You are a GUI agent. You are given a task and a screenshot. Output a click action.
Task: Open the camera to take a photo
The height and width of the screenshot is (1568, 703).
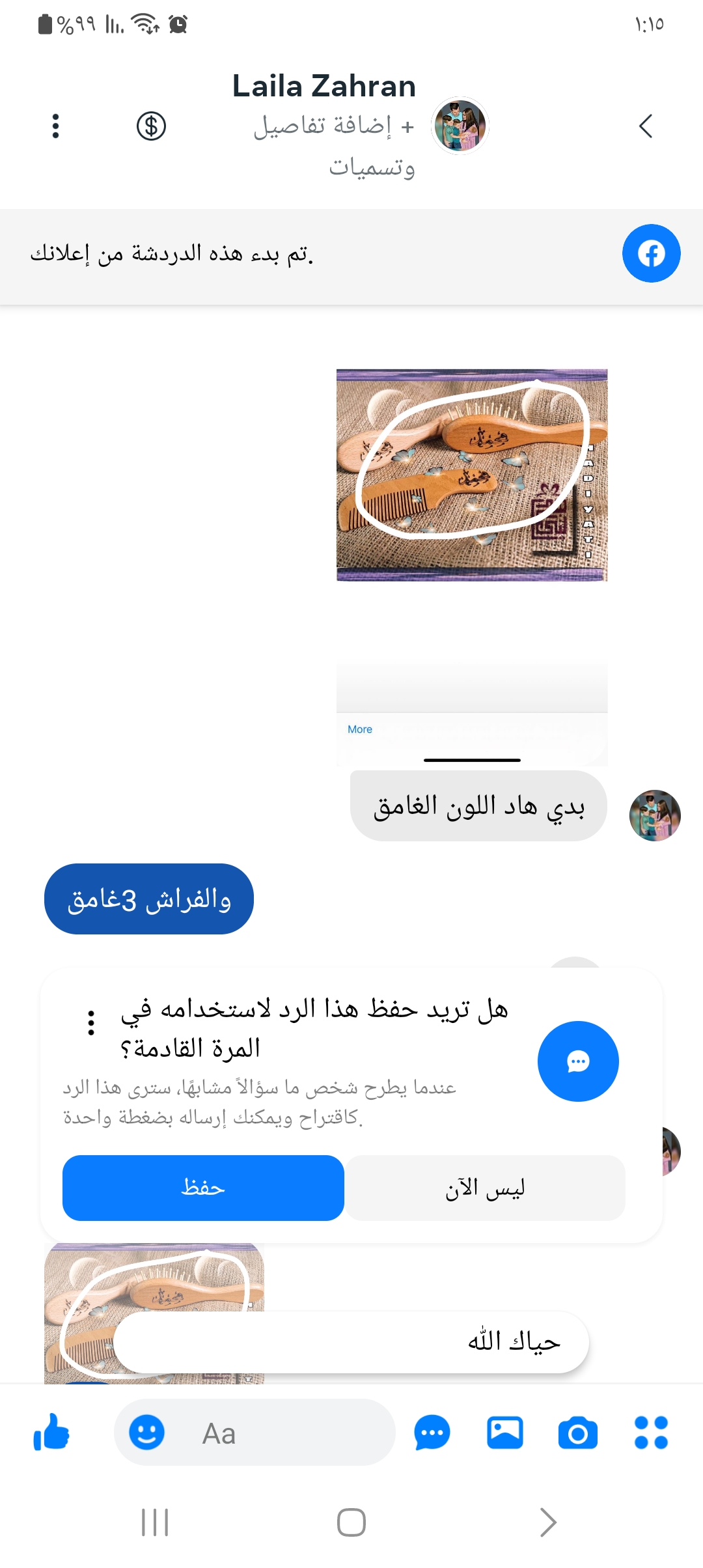pos(577,1433)
